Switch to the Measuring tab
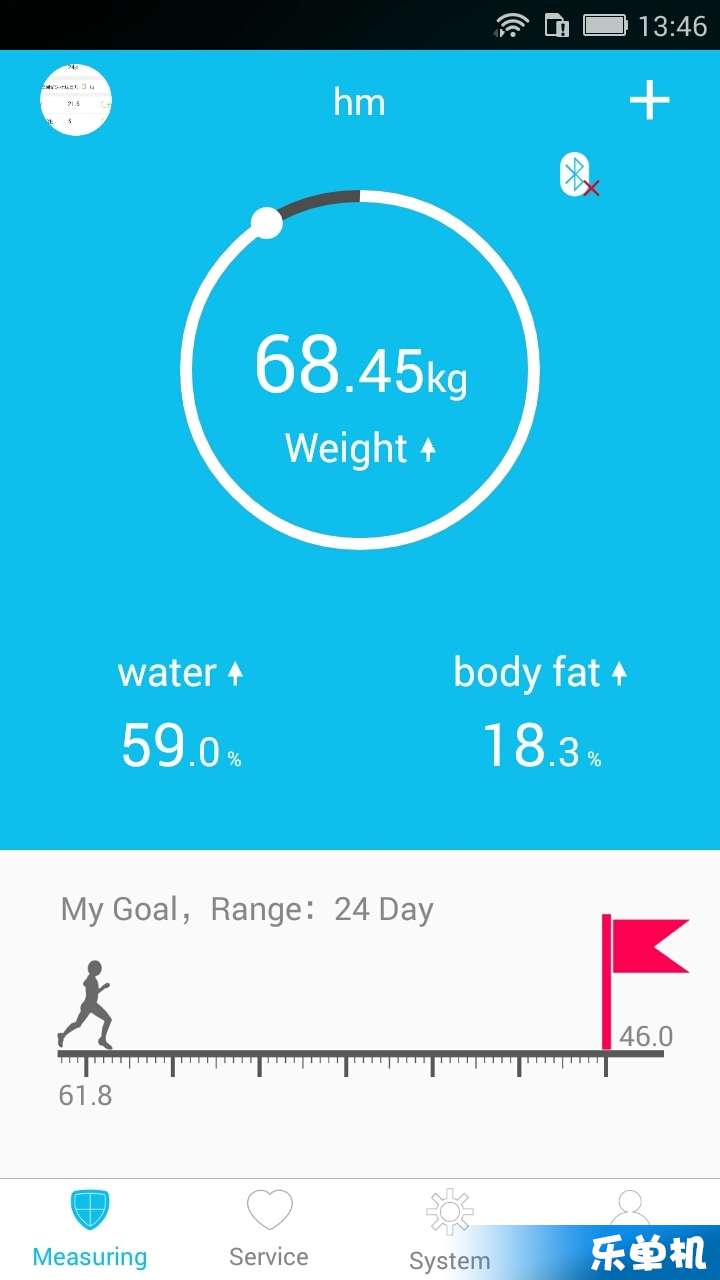Viewport: 720px width, 1280px height. pyautogui.click(x=90, y=1229)
